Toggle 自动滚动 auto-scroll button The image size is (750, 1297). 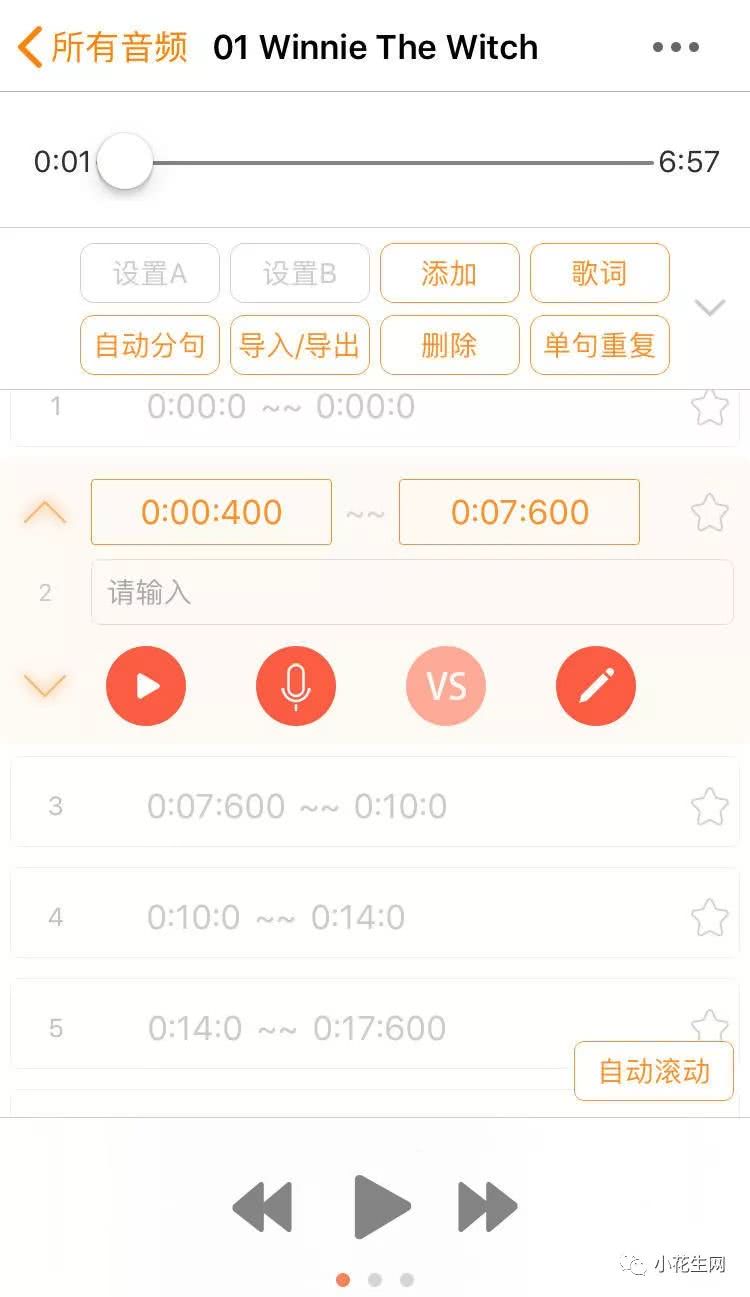click(653, 1071)
